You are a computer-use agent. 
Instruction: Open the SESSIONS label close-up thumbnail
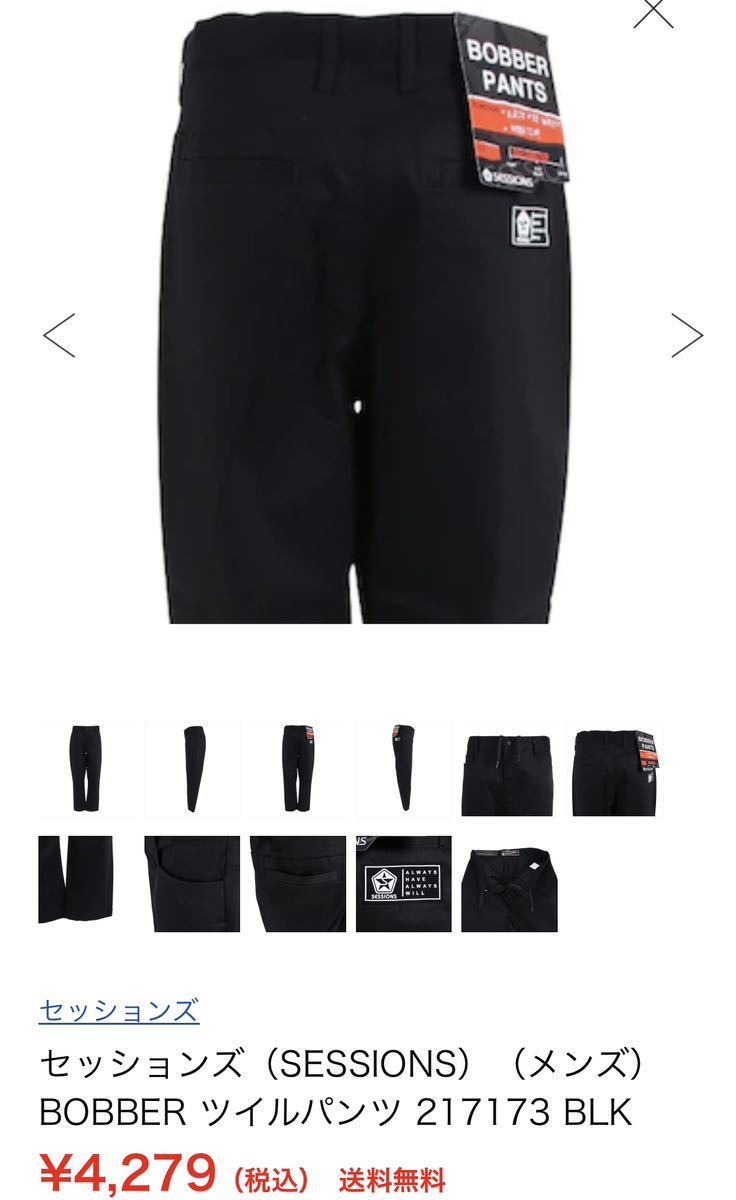coord(403,884)
